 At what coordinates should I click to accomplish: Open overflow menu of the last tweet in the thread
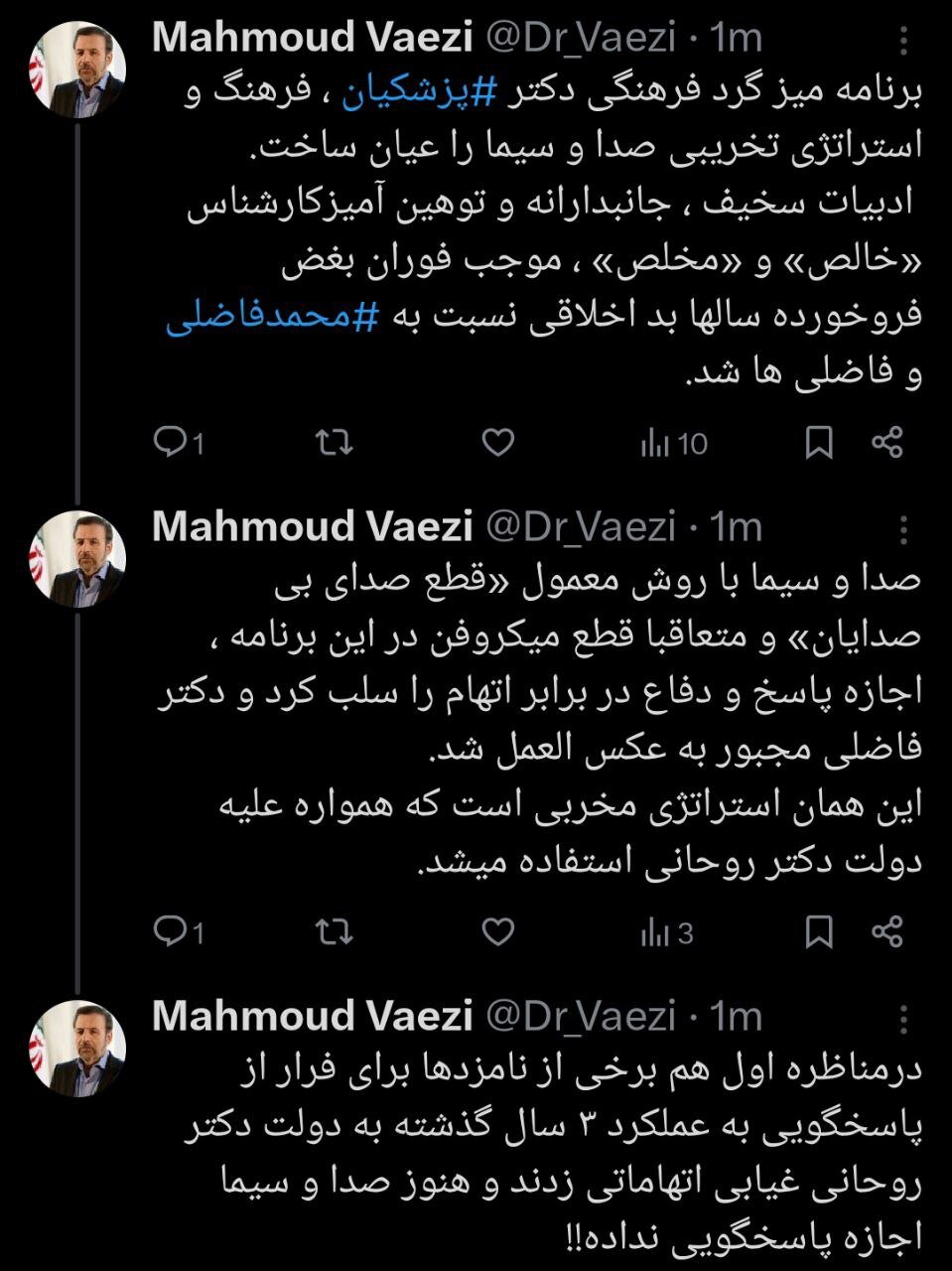[x=903, y=1019]
